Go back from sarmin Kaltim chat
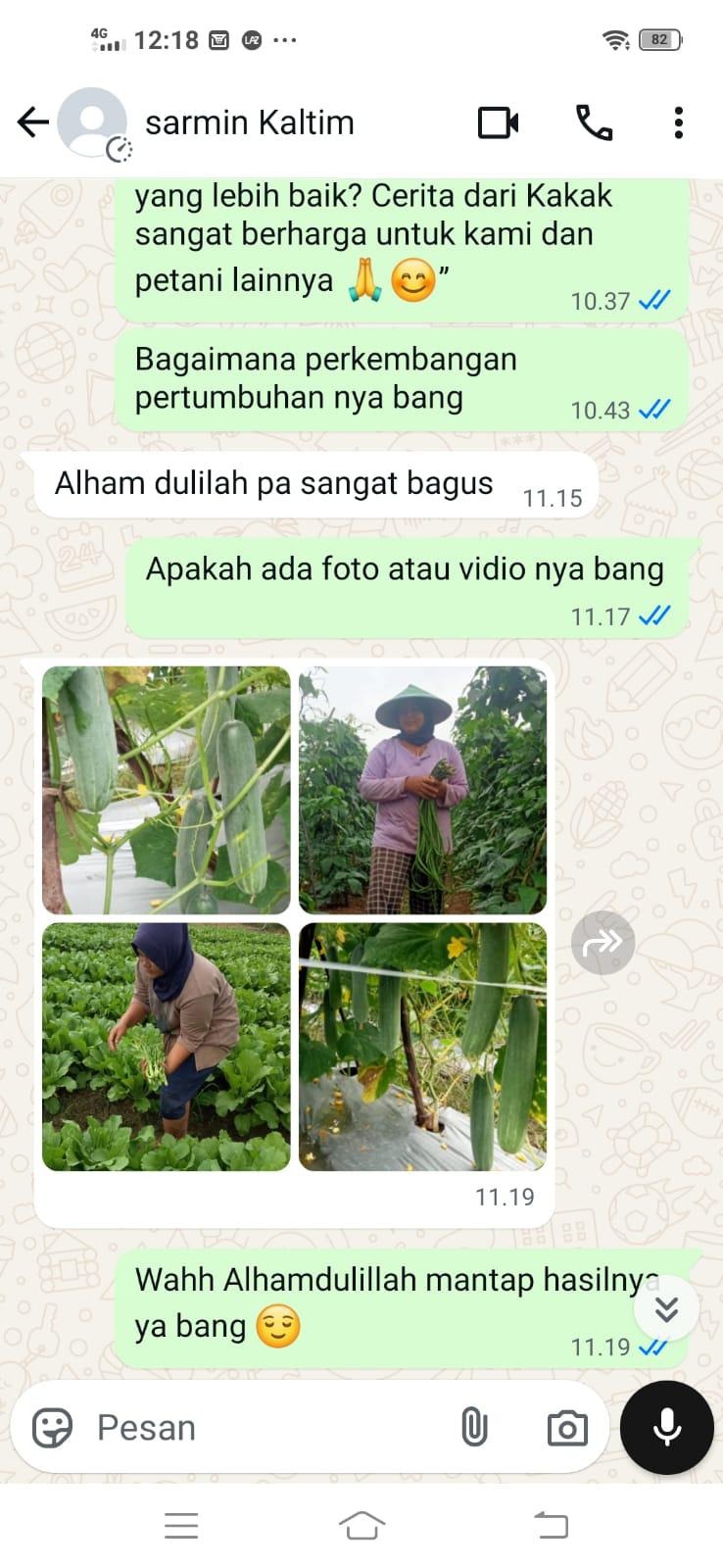This screenshot has width=723, height=1568. 32,122
